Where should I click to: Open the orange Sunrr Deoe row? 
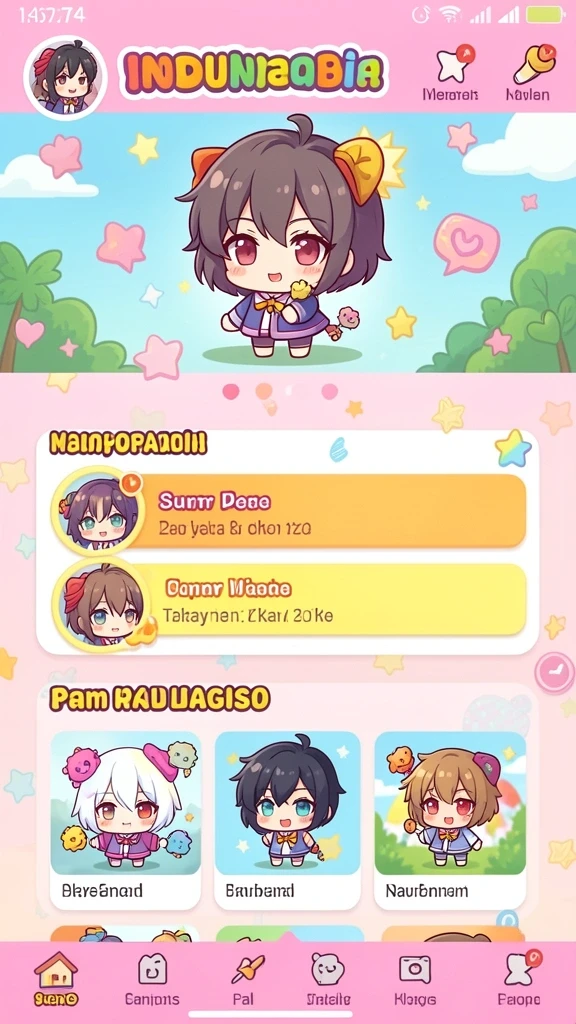(290, 511)
